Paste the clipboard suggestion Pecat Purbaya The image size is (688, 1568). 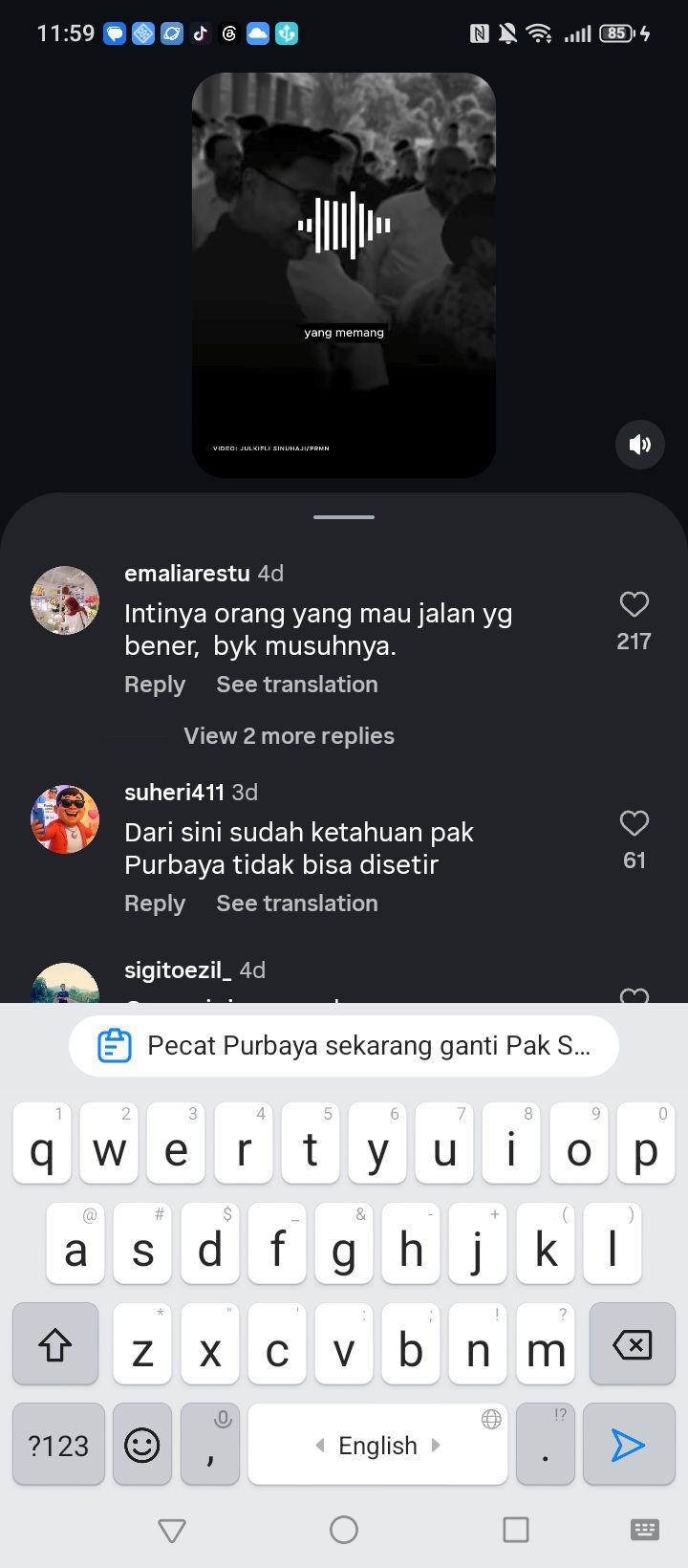tap(344, 1046)
